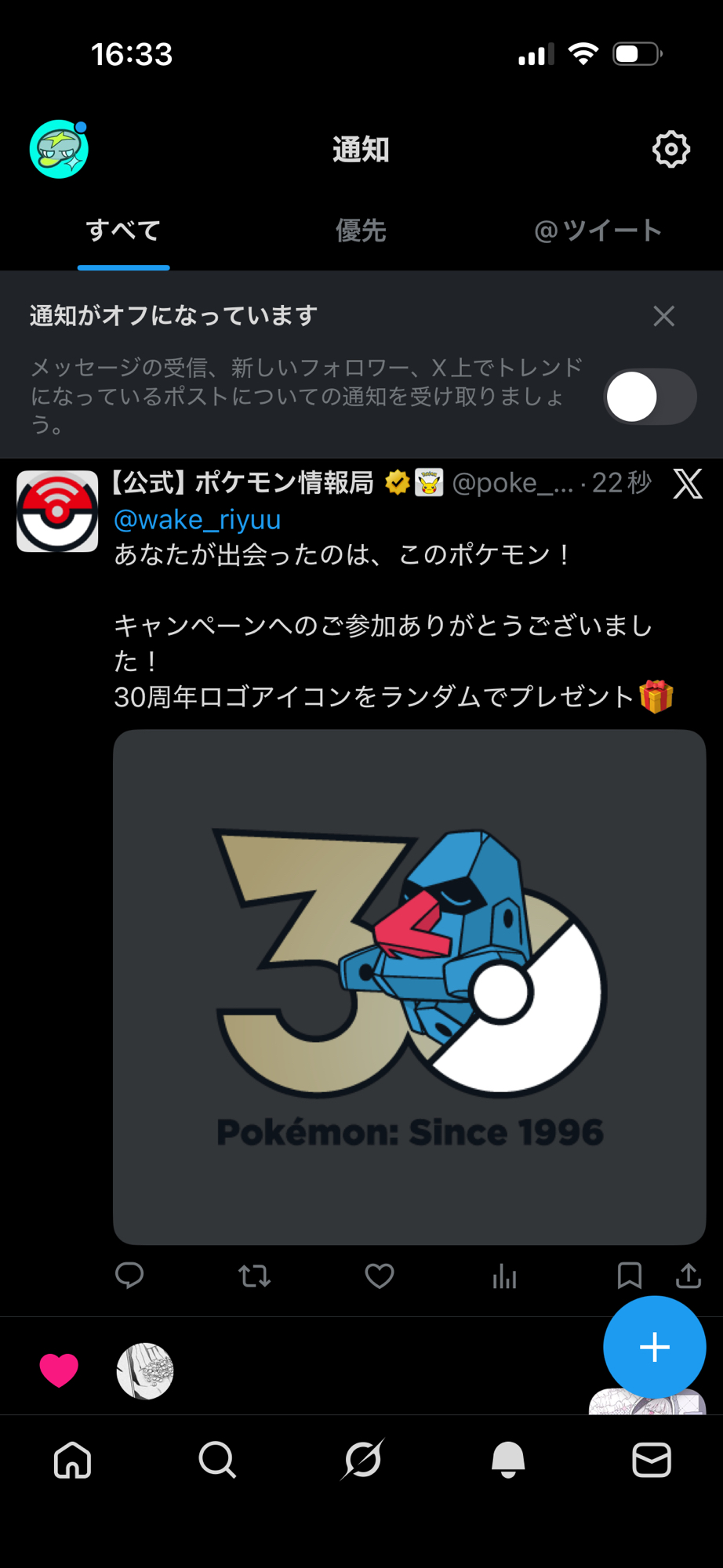Switch to the @ツイート tab

point(598,230)
